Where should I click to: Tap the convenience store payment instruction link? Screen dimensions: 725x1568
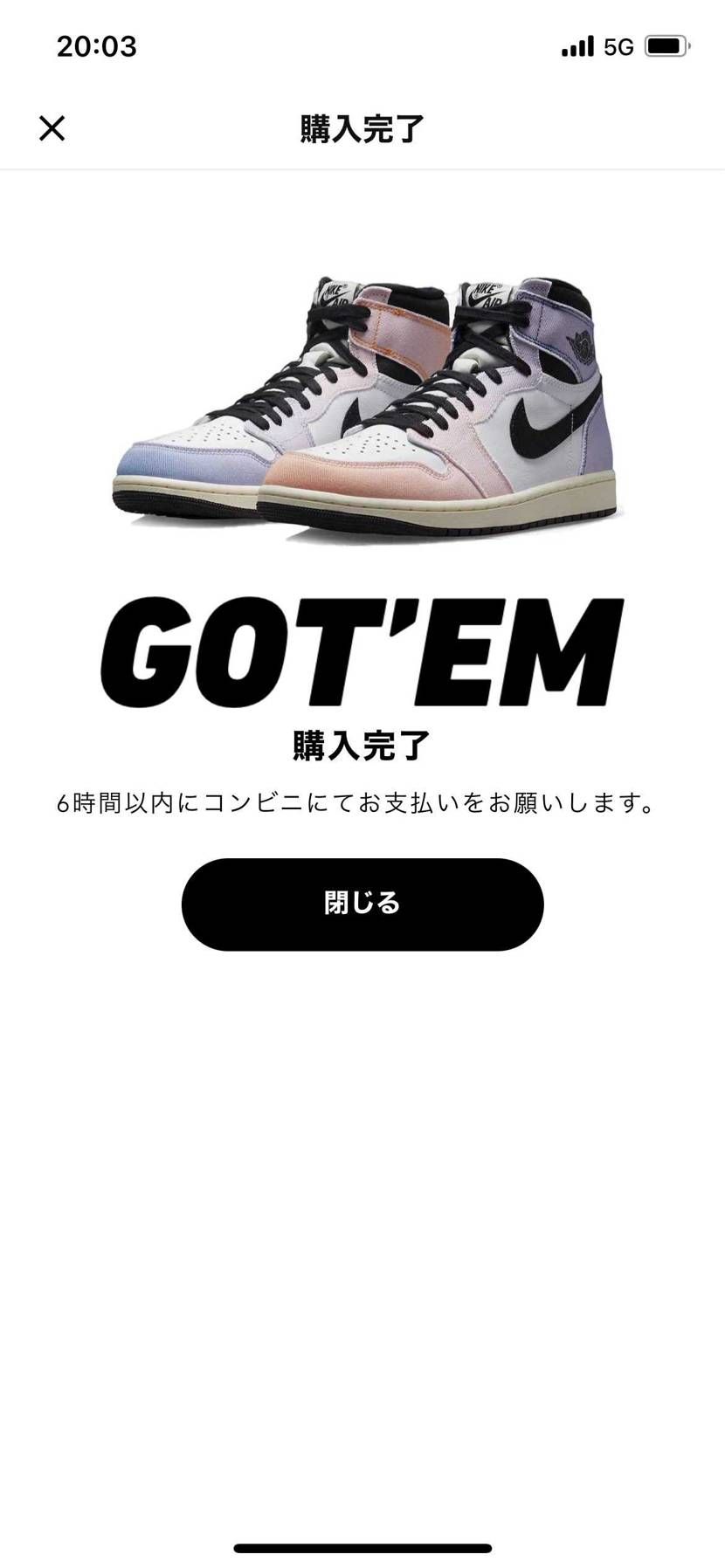click(x=362, y=805)
